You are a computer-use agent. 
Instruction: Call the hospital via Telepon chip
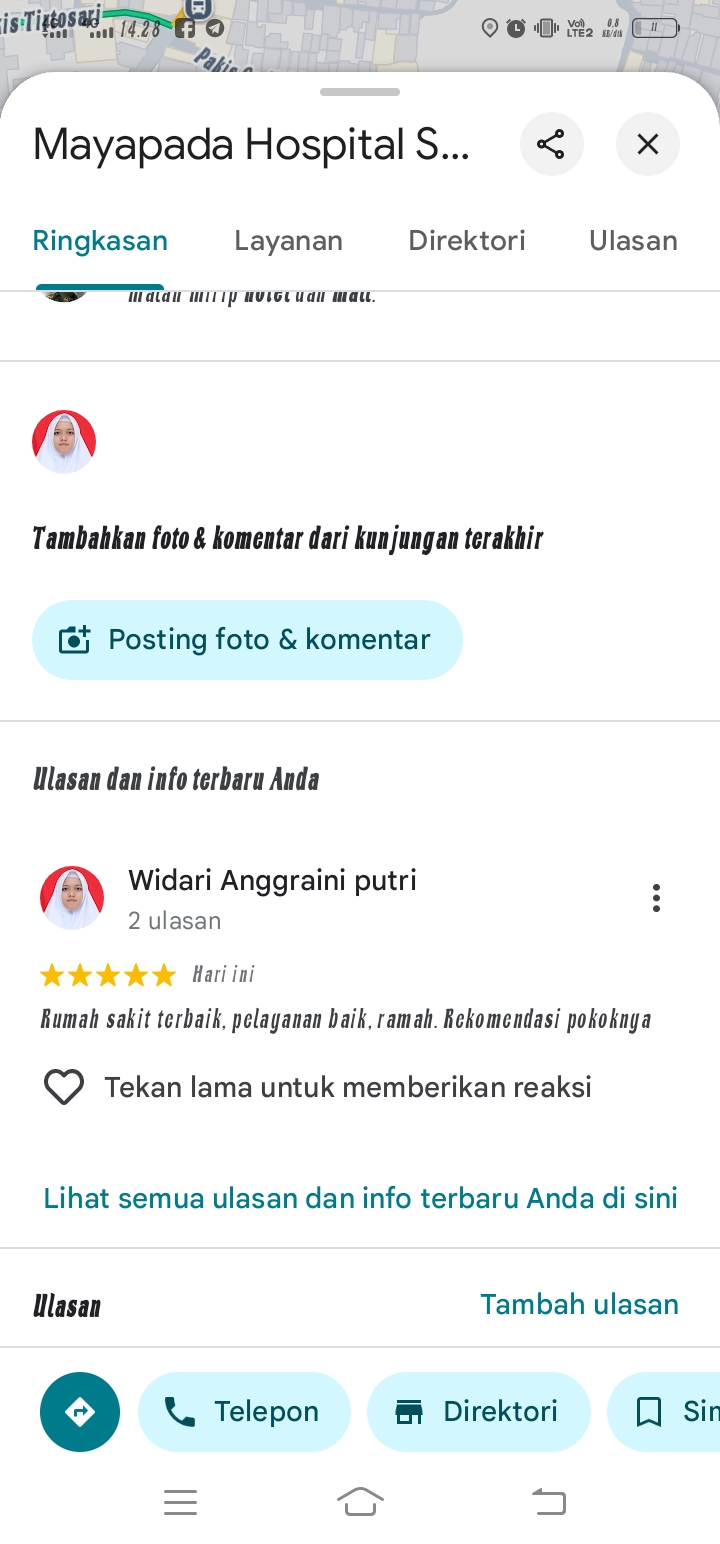point(244,1412)
